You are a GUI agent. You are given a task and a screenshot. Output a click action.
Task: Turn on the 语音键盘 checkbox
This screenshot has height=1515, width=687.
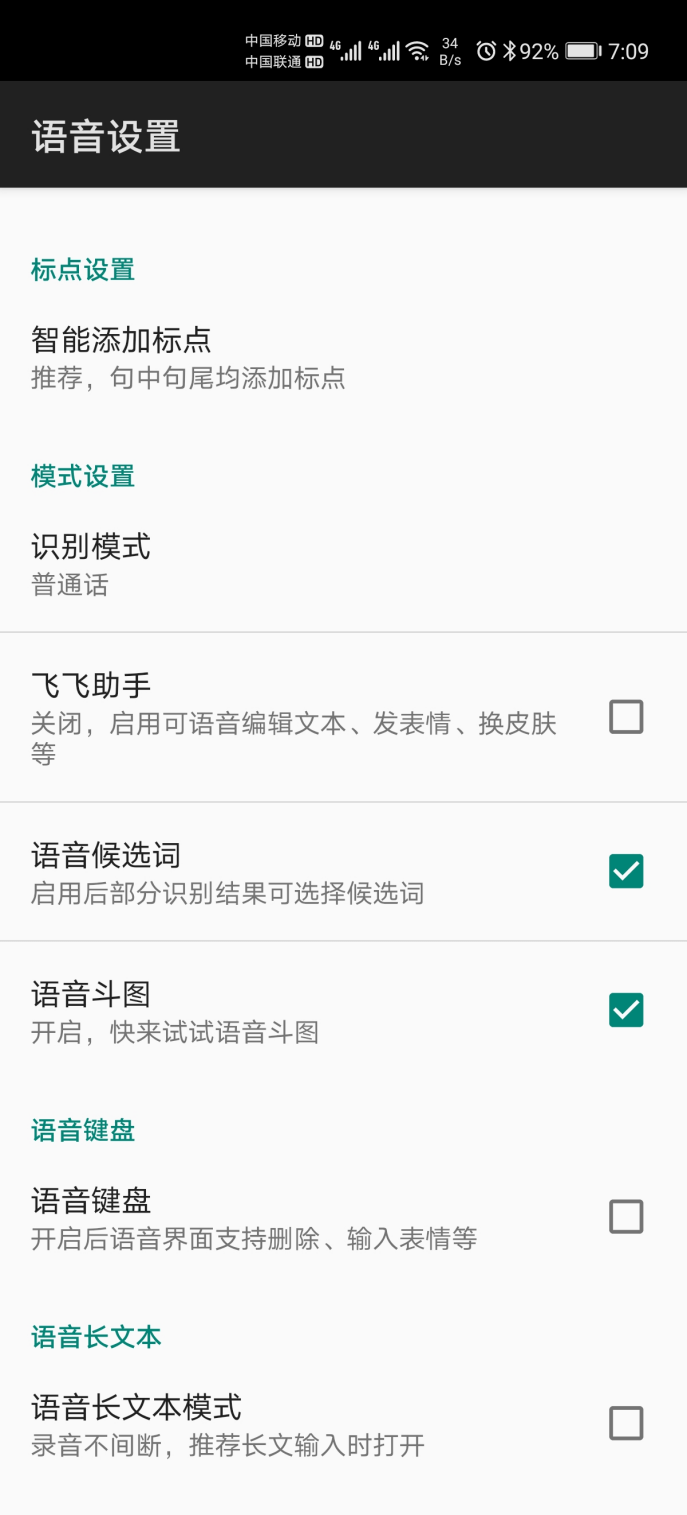(626, 1217)
